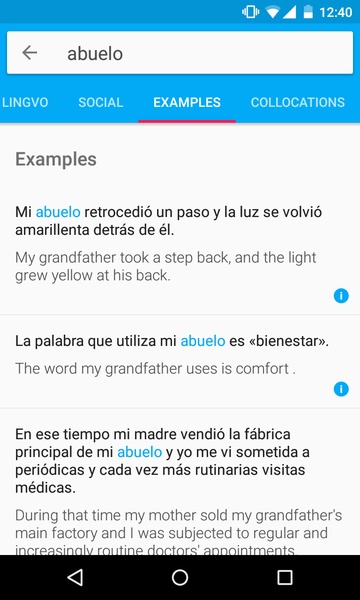Go back using the system navigation bar

click(x=75, y=577)
